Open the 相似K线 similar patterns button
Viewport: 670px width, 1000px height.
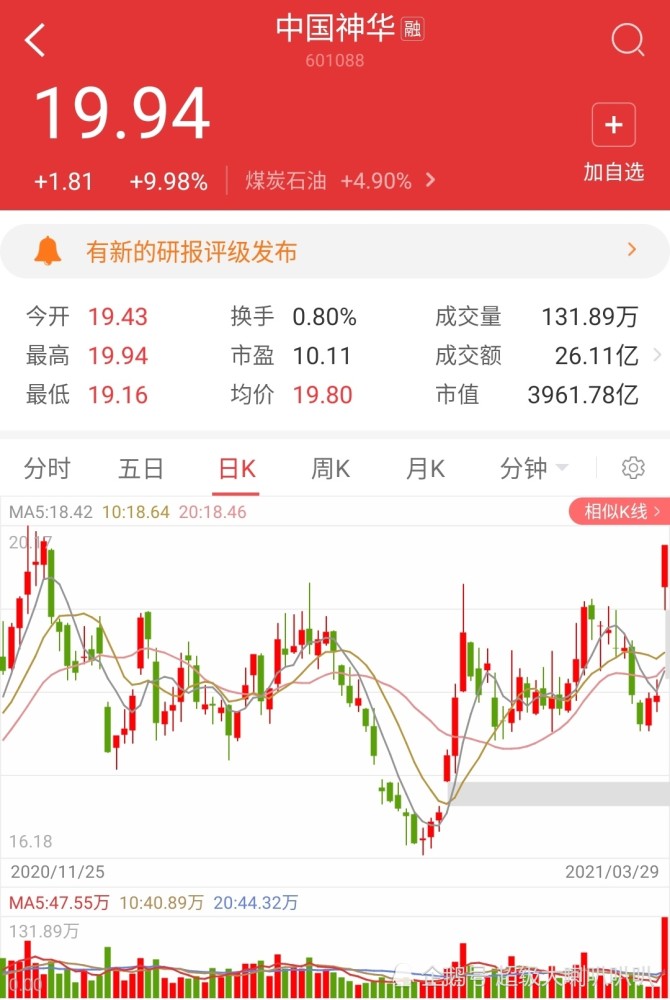click(617, 512)
